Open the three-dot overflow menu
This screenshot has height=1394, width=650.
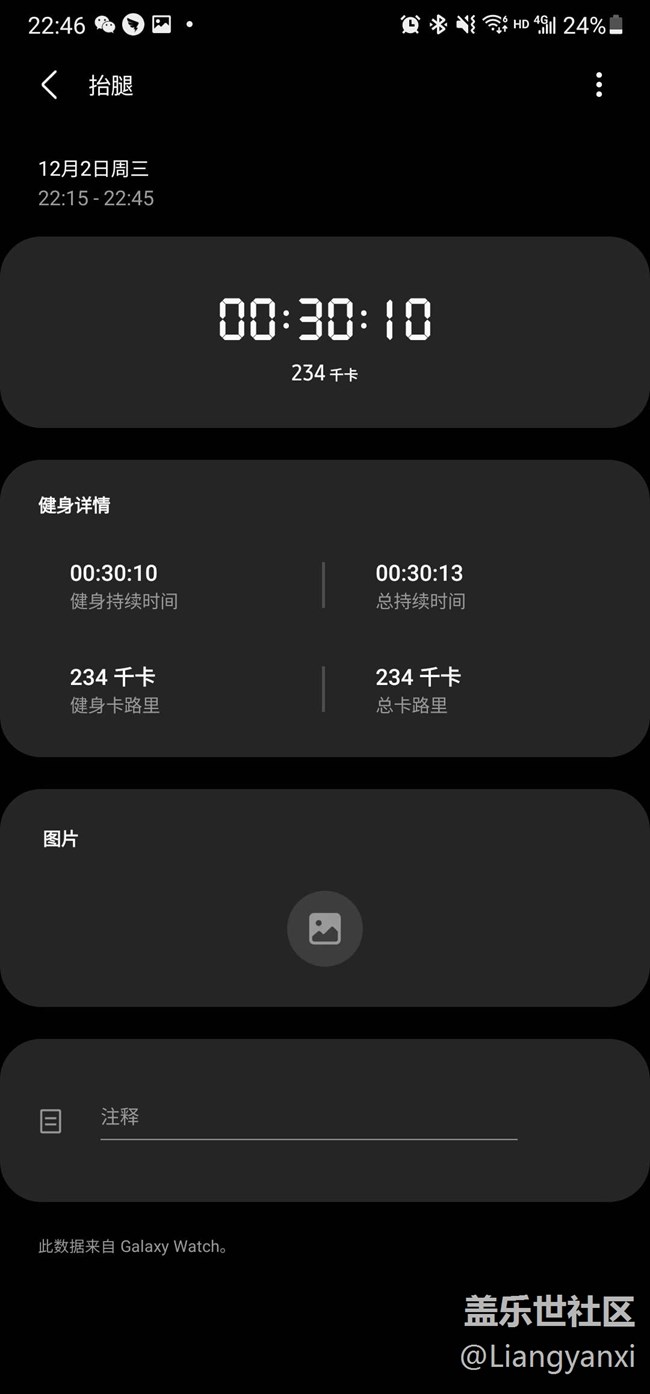pos(599,85)
